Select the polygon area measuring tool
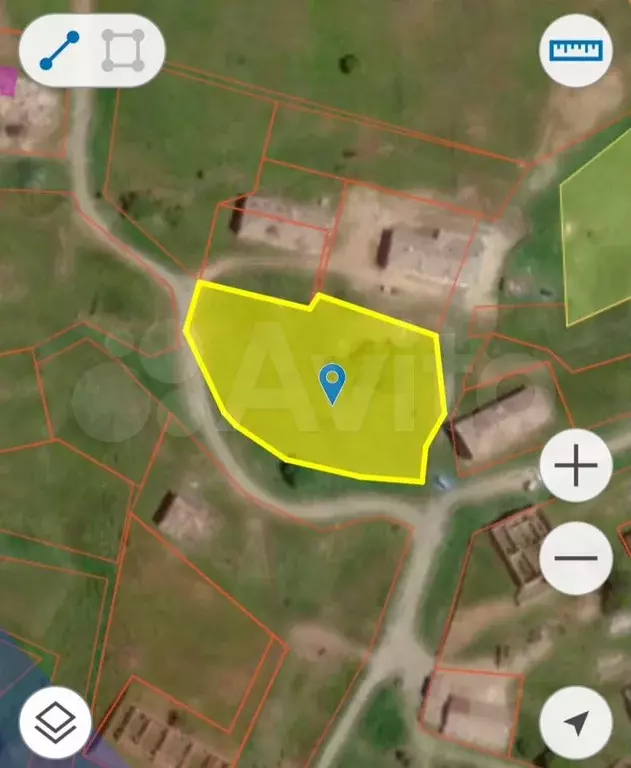The image size is (631, 768). [123, 51]
